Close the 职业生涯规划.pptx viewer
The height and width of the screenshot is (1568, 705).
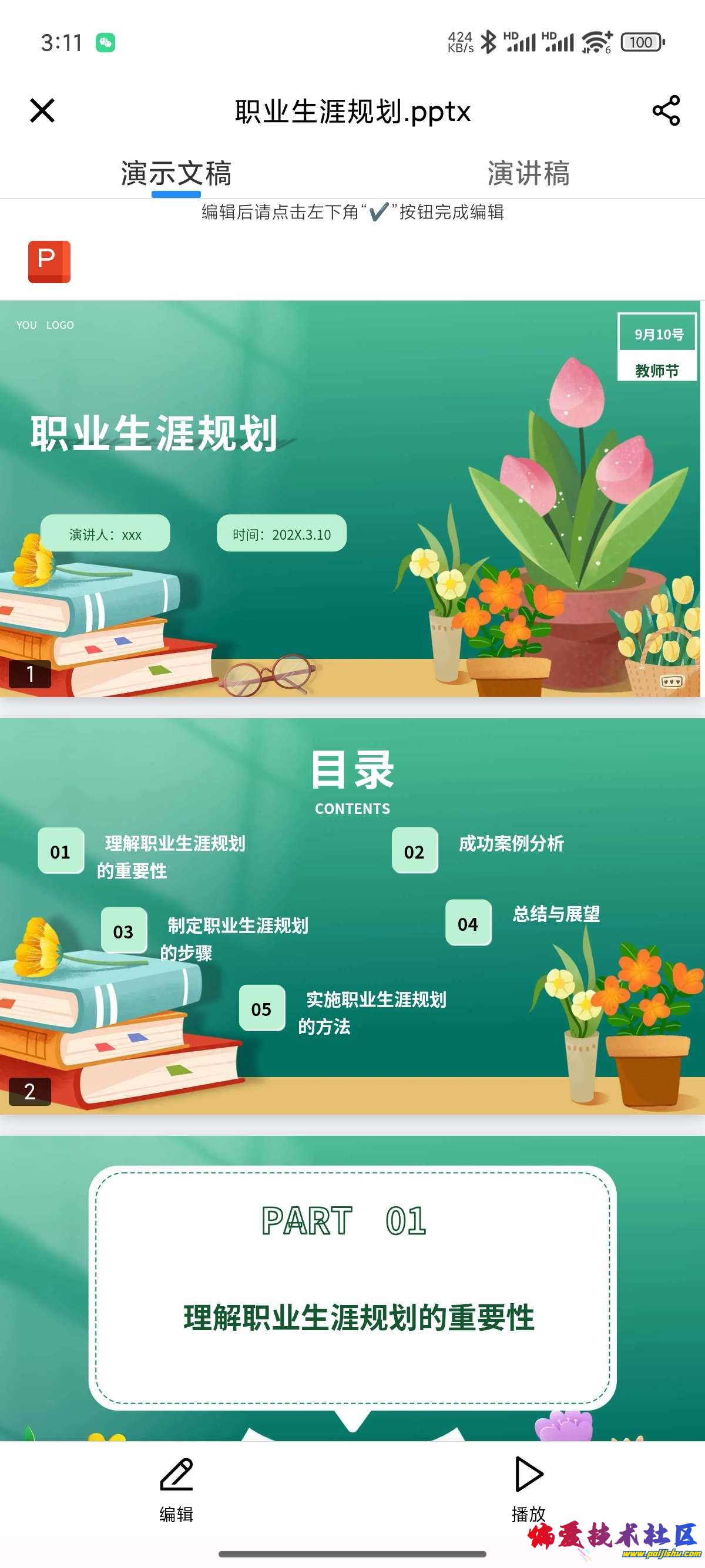(x=42, y=111)
